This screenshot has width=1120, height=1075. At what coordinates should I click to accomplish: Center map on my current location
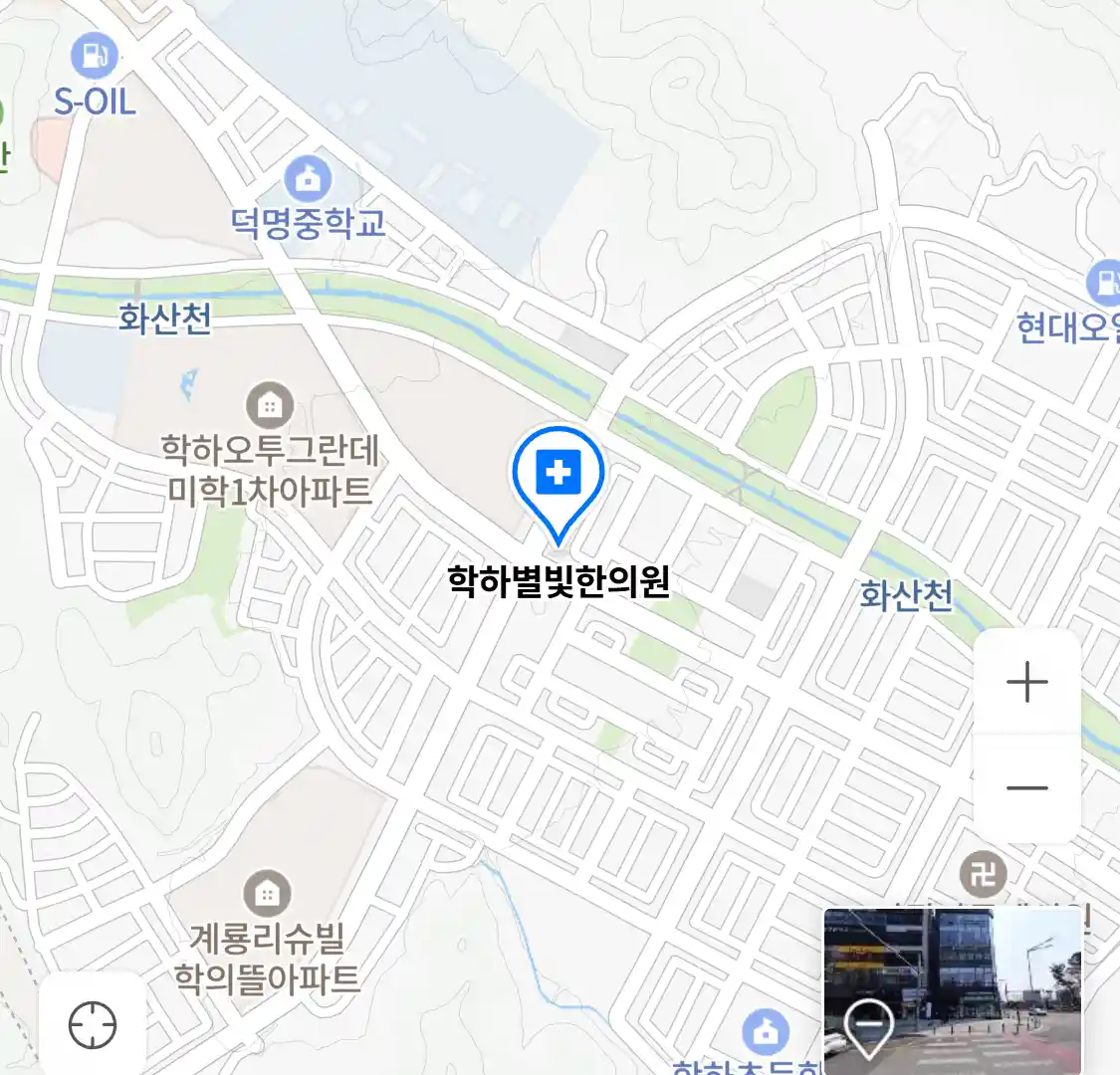click(x=93, y=1024)
